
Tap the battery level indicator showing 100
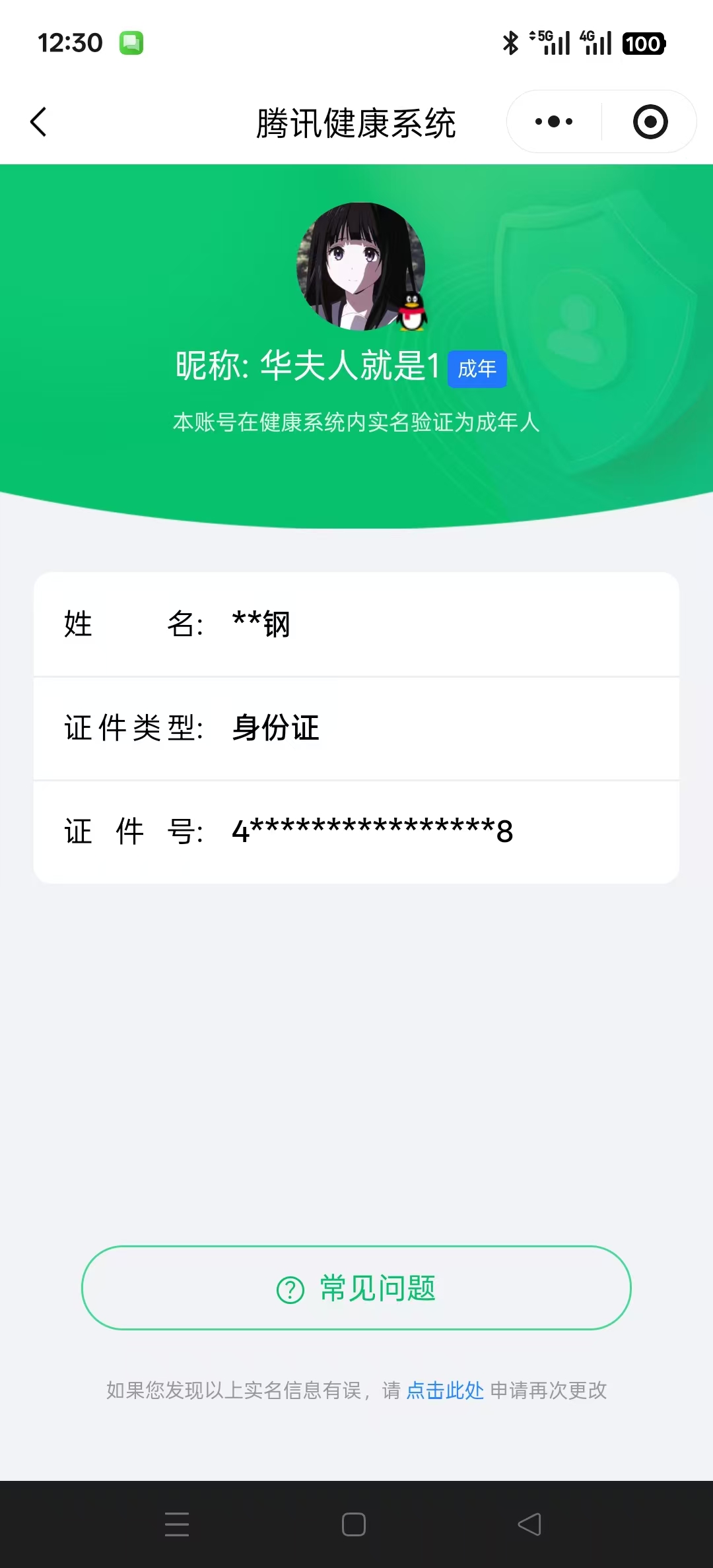pos(644,42)
